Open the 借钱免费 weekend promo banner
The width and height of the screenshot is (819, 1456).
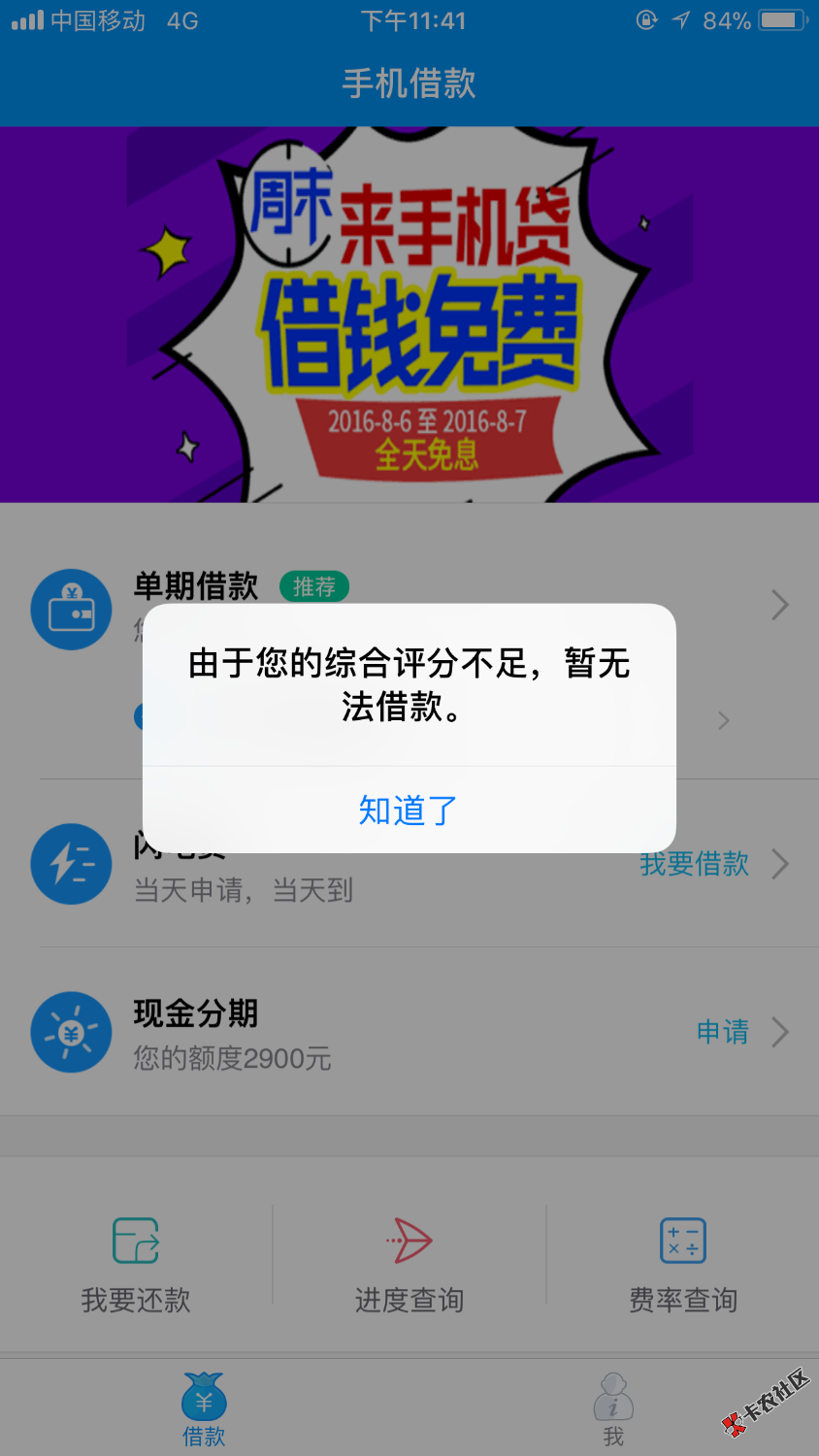click(409, 314)
